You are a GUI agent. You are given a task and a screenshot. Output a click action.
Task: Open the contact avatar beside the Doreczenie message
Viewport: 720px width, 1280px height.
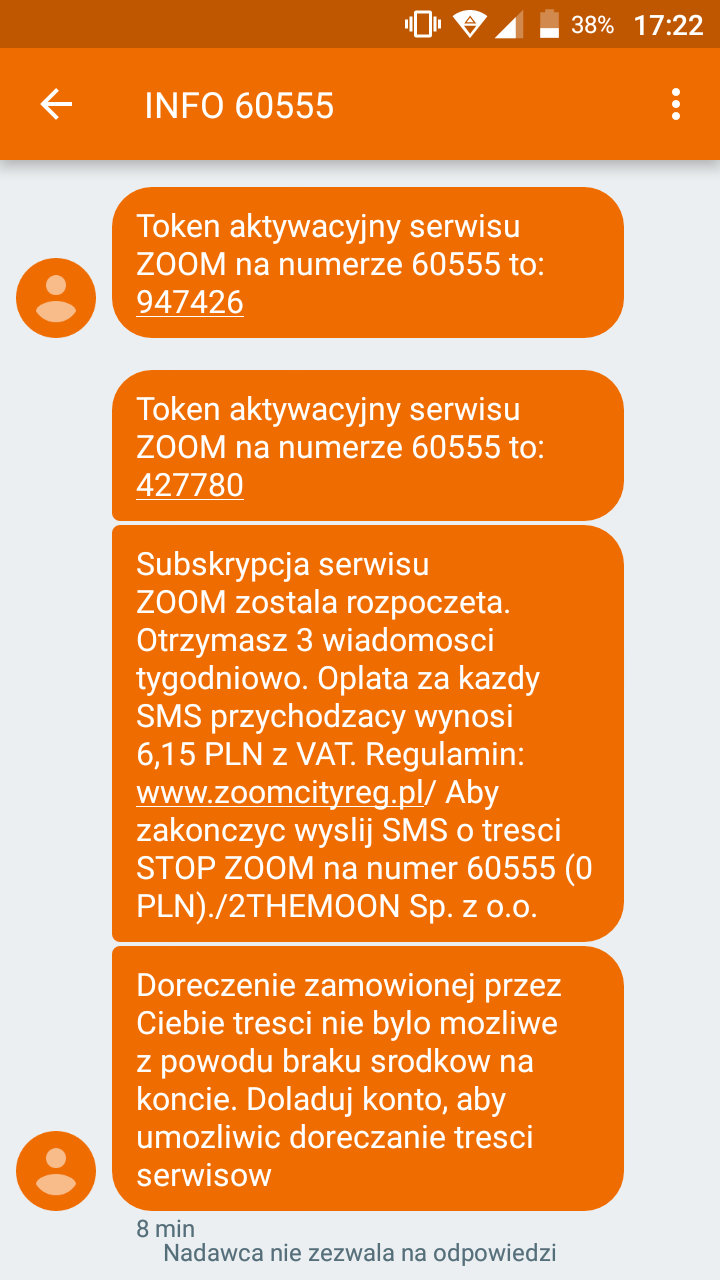[x=56, y=1171]
